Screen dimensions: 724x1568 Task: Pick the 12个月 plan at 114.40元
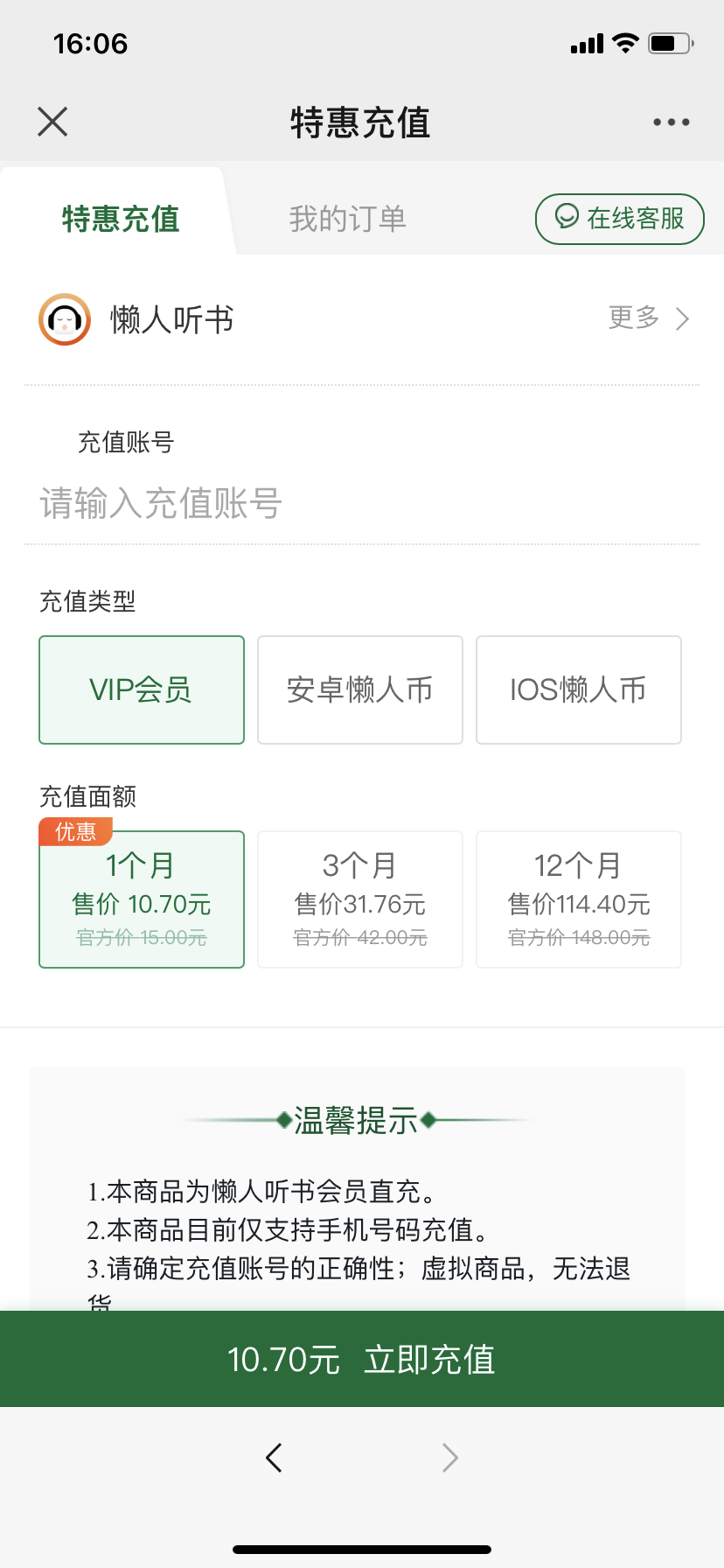point(578,899)
